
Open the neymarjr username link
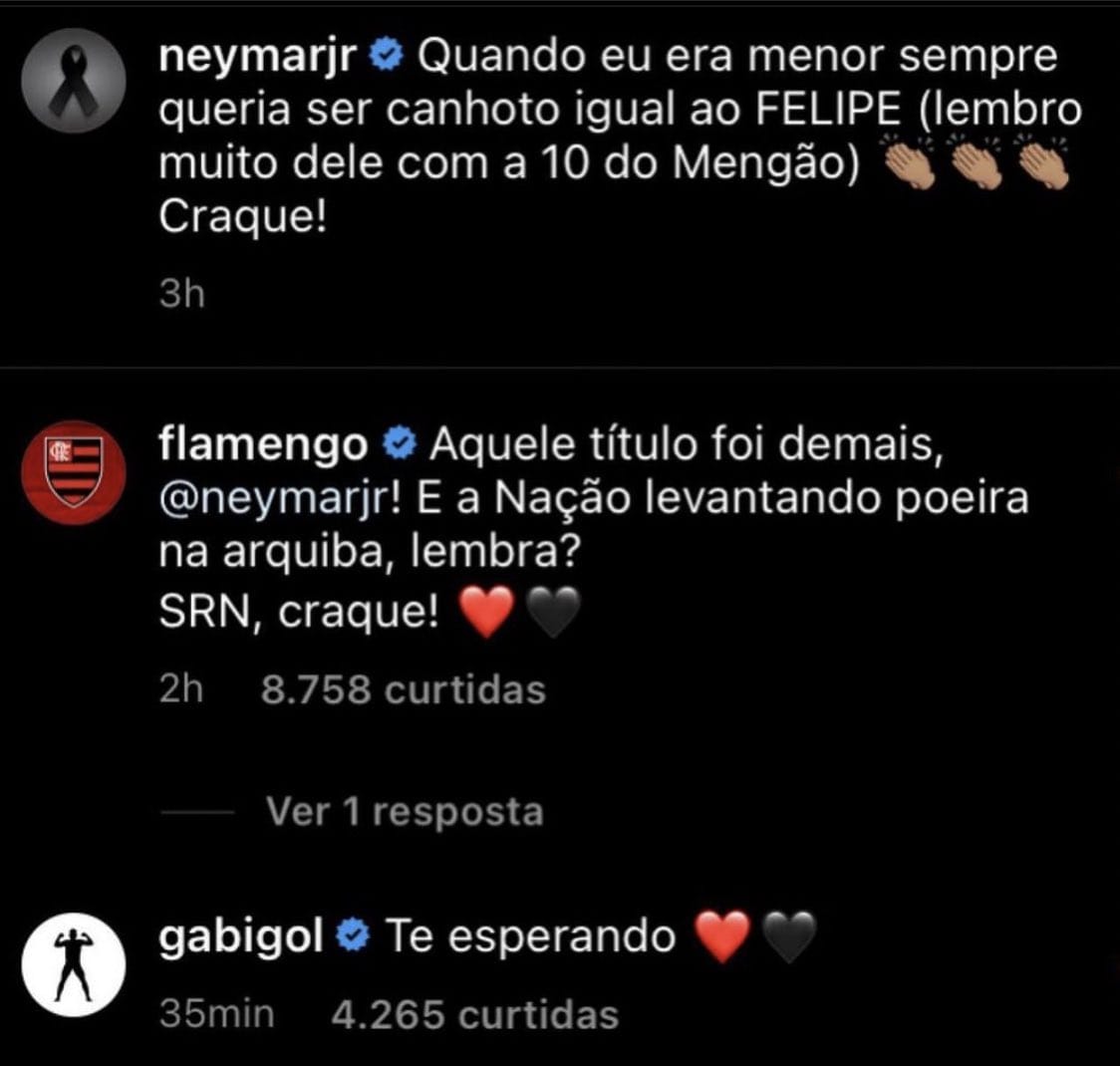(257, 58)
